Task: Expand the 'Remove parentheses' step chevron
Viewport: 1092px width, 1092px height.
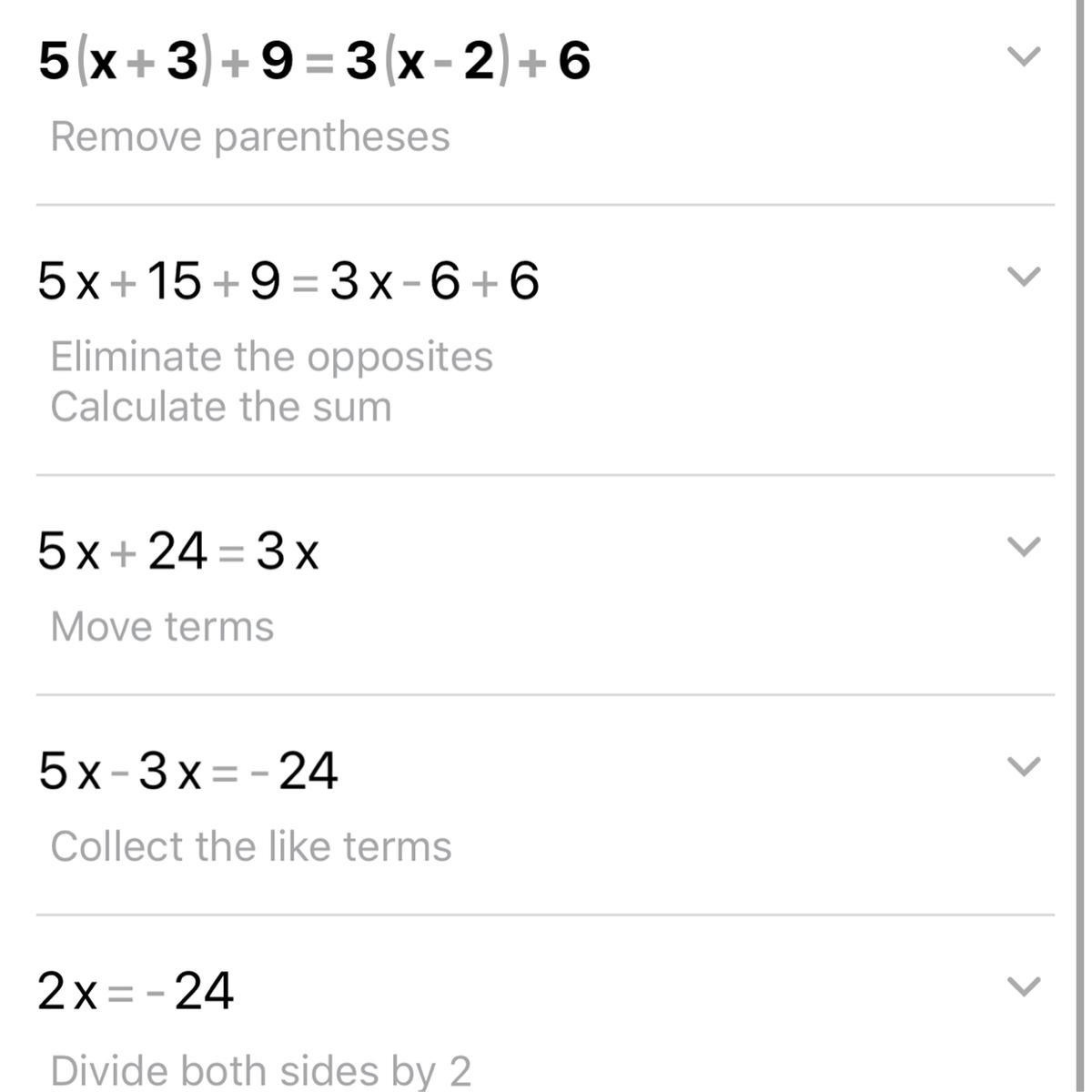Action: 1025,57
